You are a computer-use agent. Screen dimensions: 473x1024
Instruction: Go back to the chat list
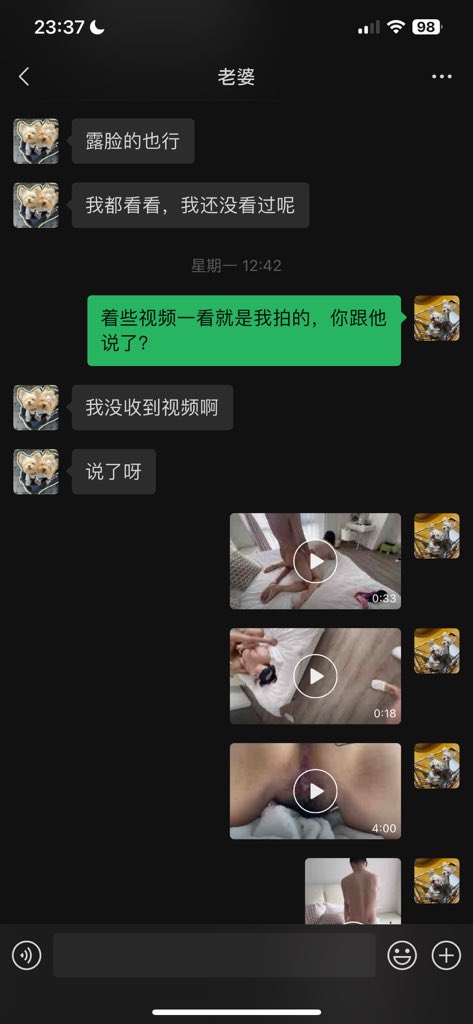[x=24, y=76]
